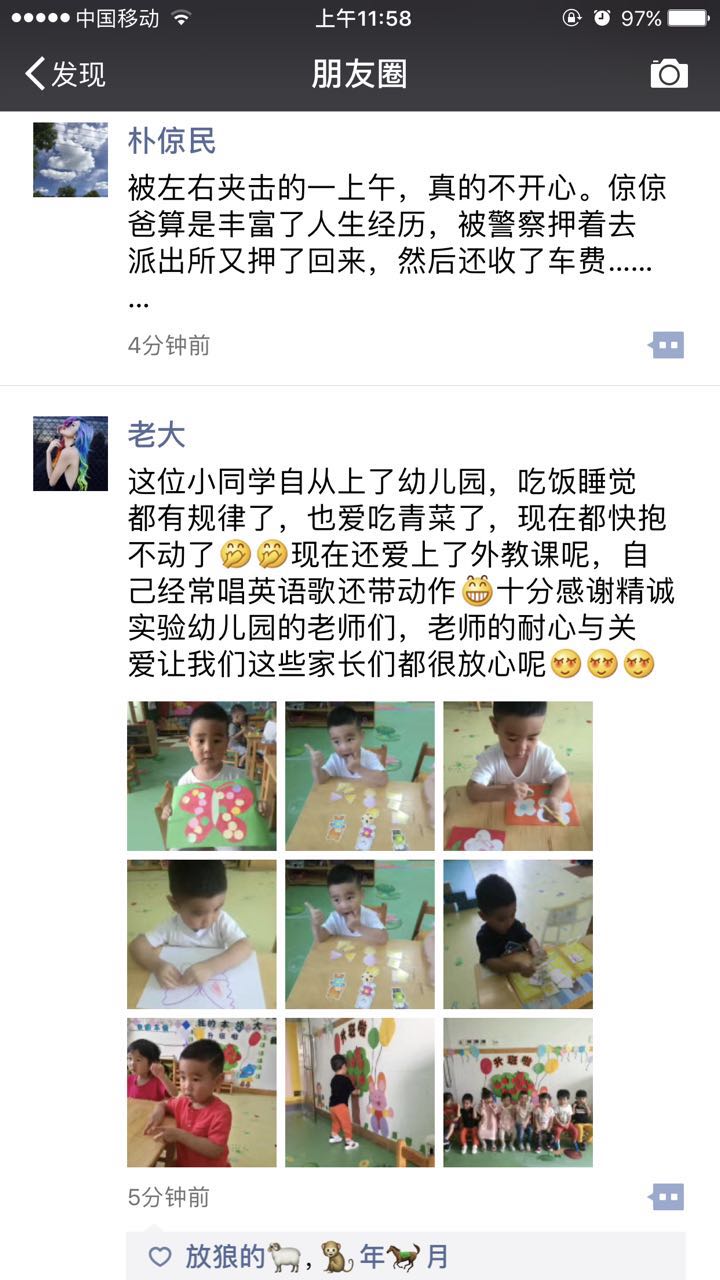View photo of boy in black shirt
The image size is (720, 1280).
[x=518, y=934]
